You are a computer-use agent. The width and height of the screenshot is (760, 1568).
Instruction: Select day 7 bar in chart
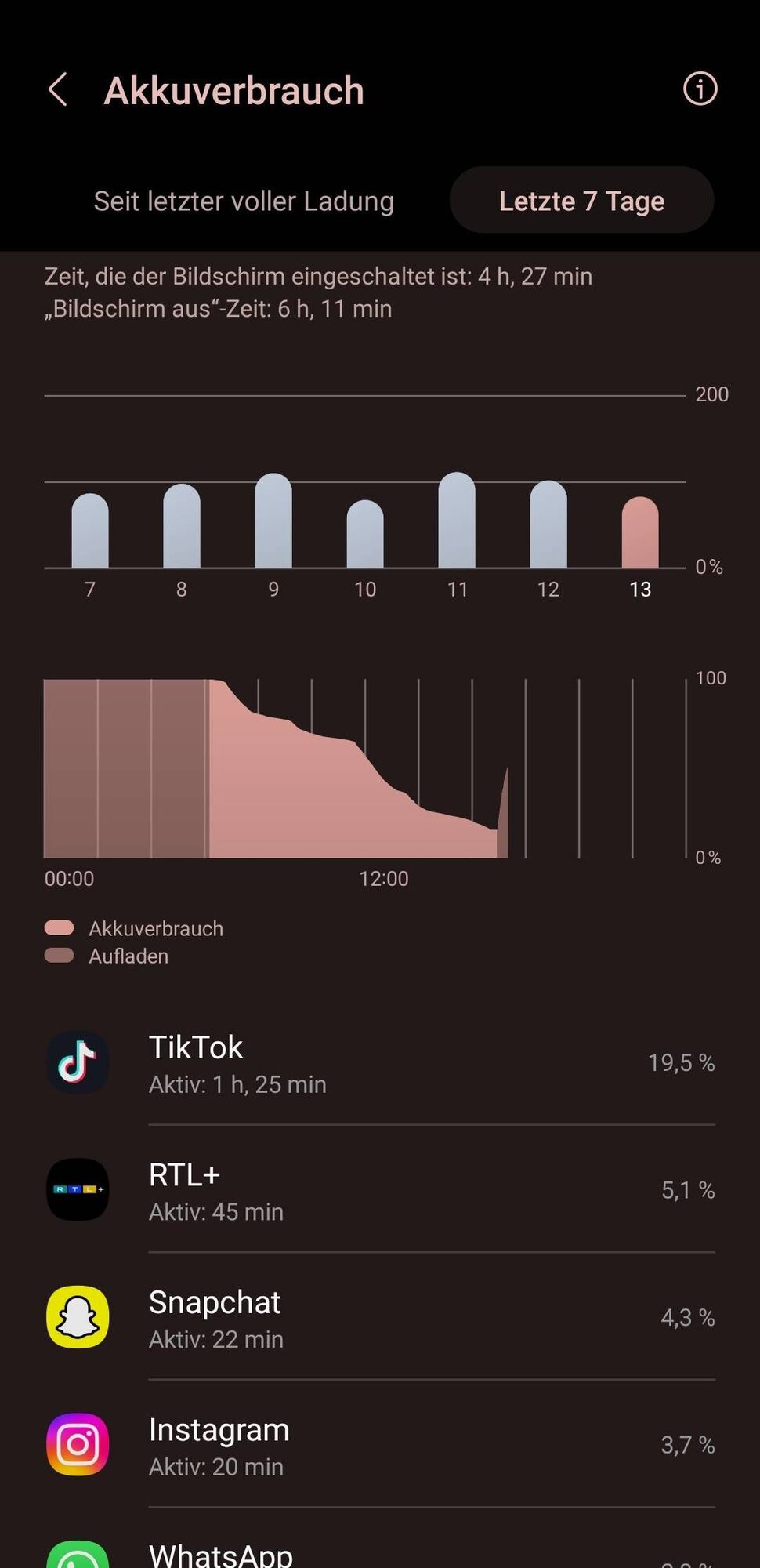(x=90, y=531)
